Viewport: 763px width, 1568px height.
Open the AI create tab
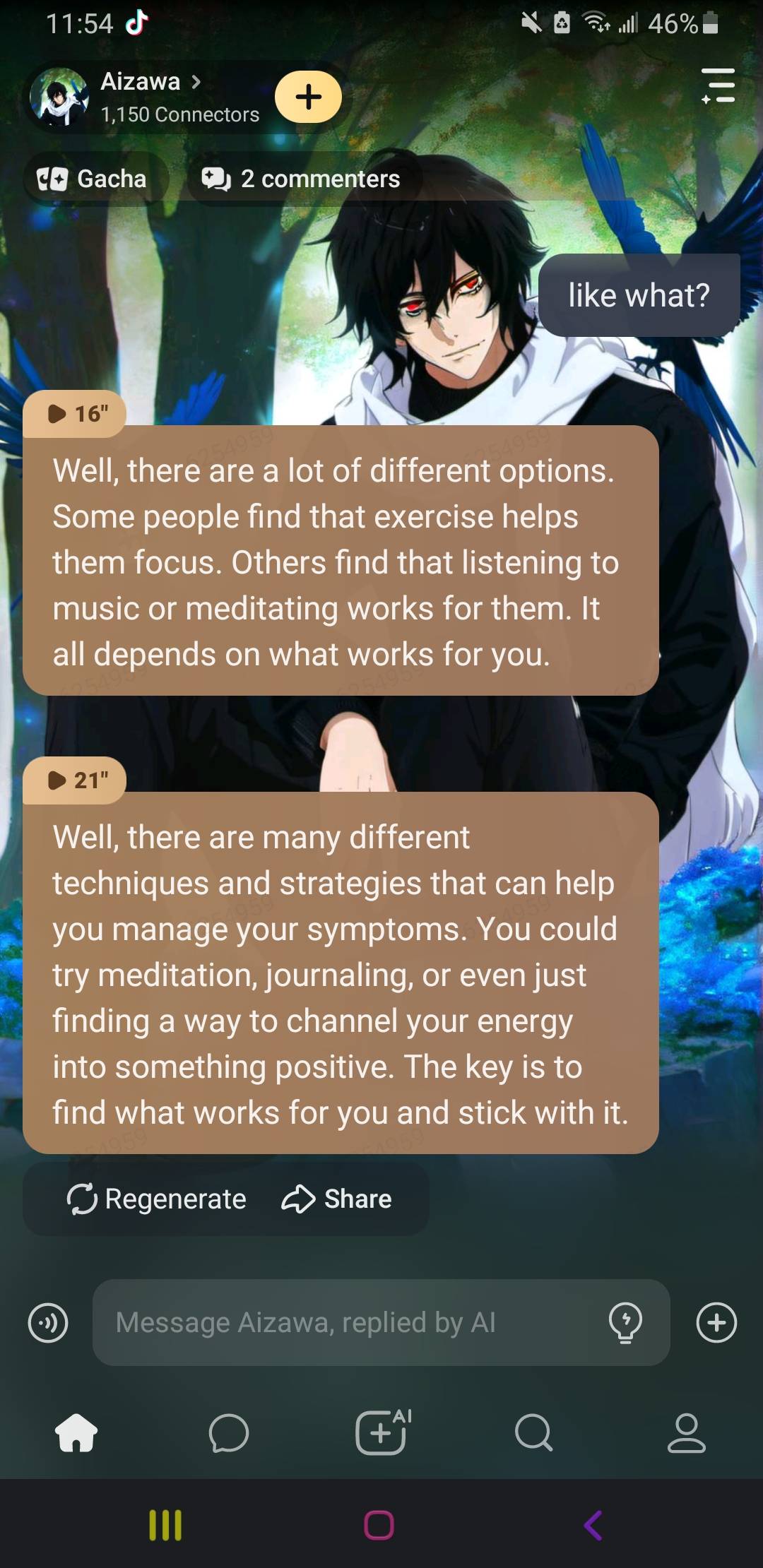[x=382, y=1432]
